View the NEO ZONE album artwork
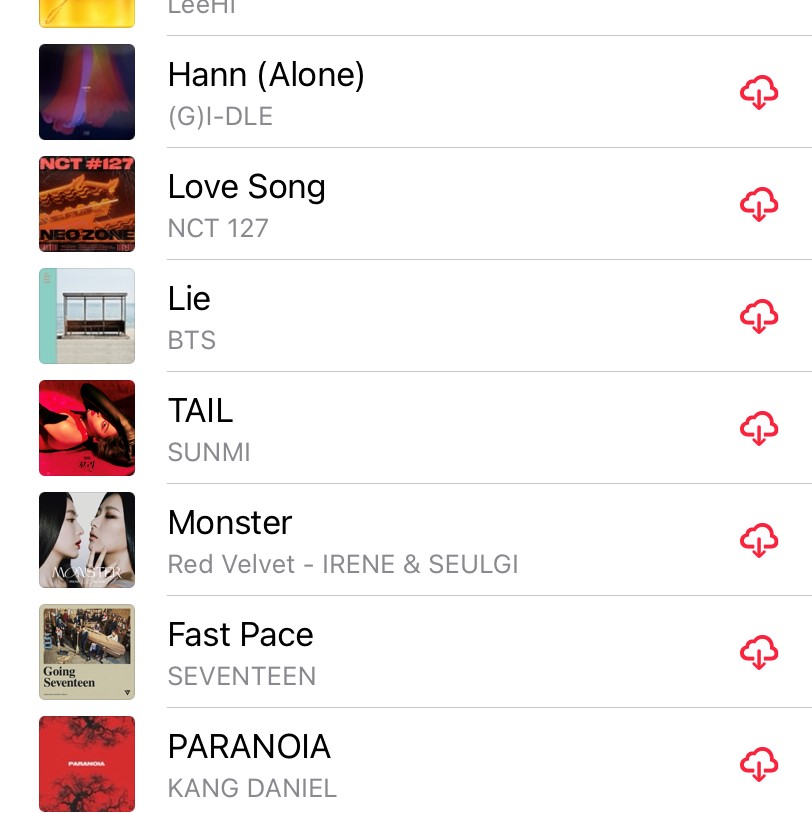 click(x=87, y=203)
